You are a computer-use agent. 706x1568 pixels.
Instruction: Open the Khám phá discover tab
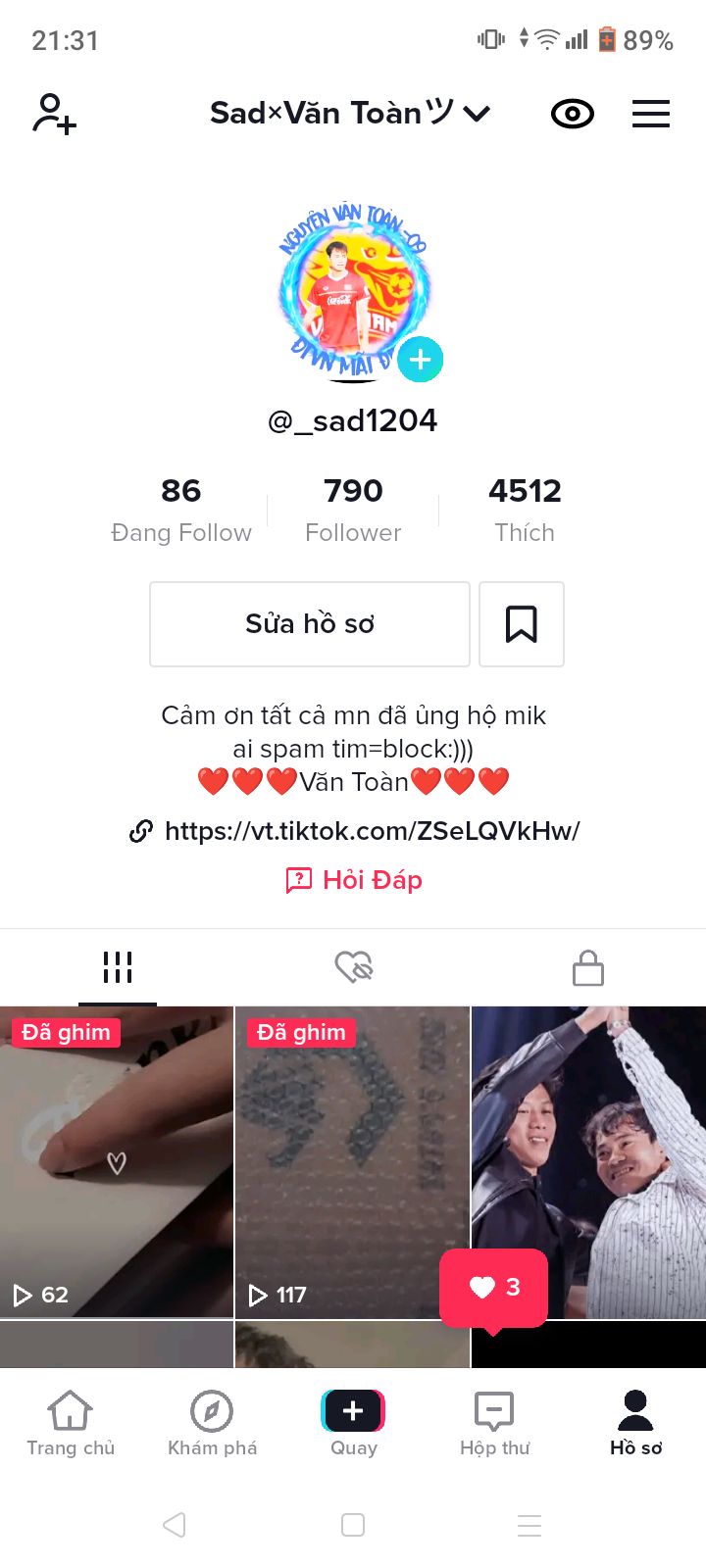pos(212,1424)
